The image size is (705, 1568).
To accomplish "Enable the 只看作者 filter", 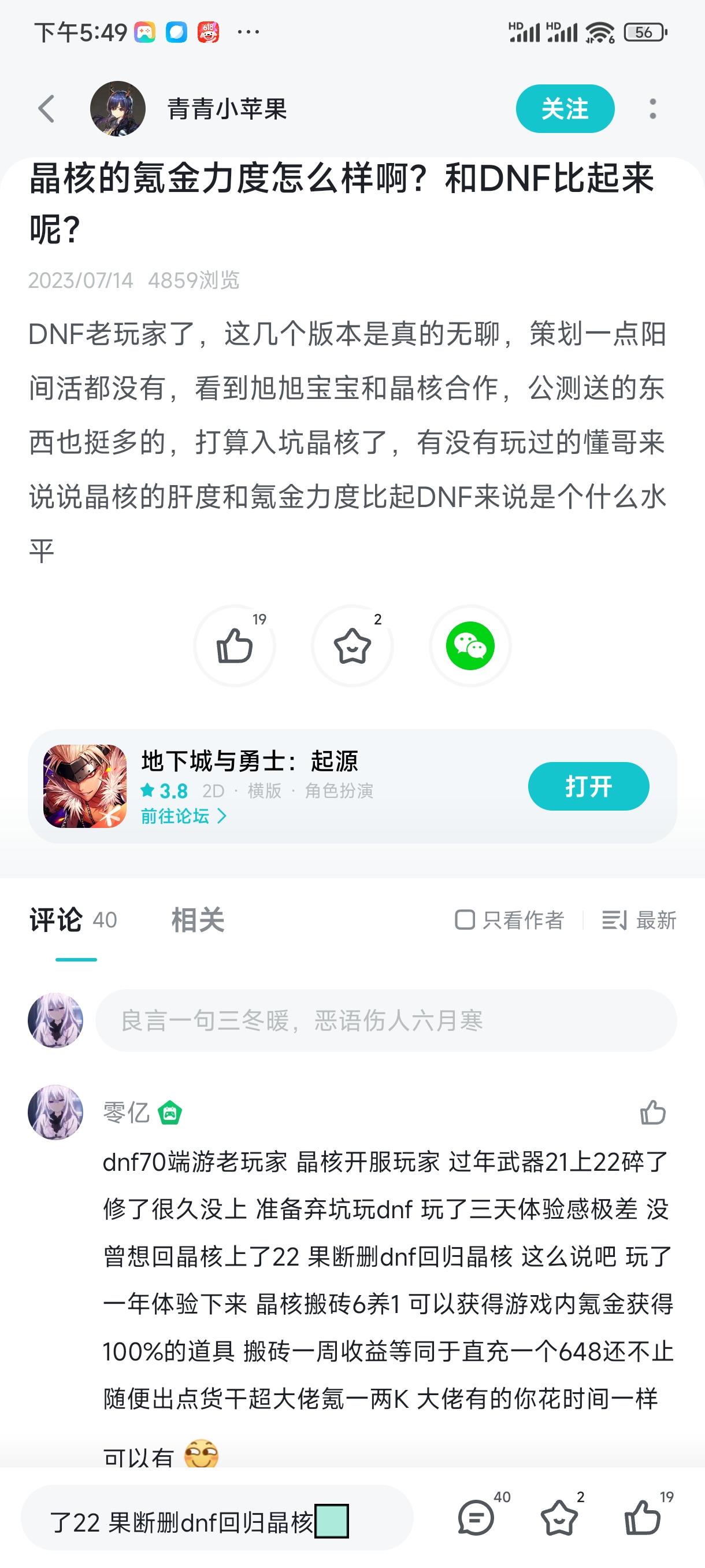I will pos(513,921).
